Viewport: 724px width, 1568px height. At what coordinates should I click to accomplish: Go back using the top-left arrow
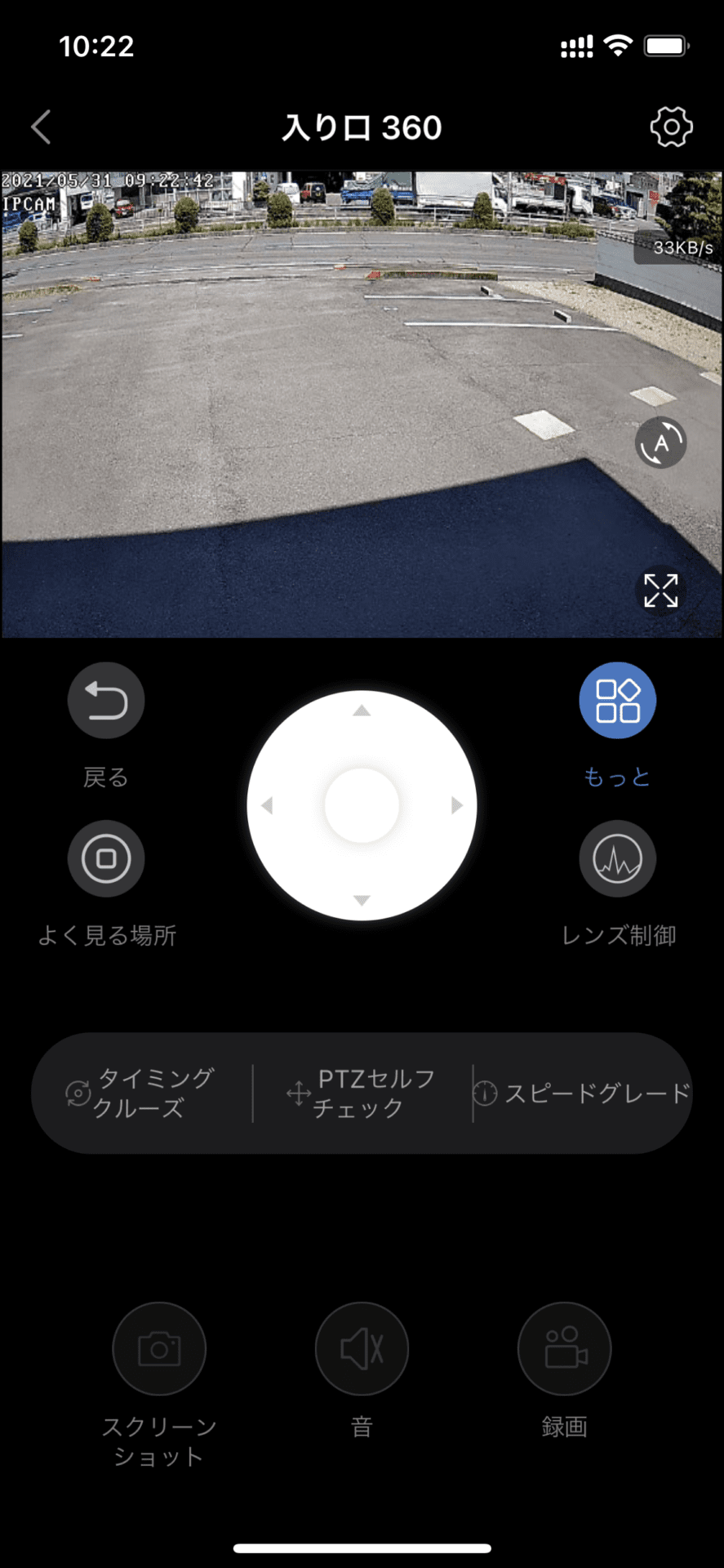pos(41,127)
